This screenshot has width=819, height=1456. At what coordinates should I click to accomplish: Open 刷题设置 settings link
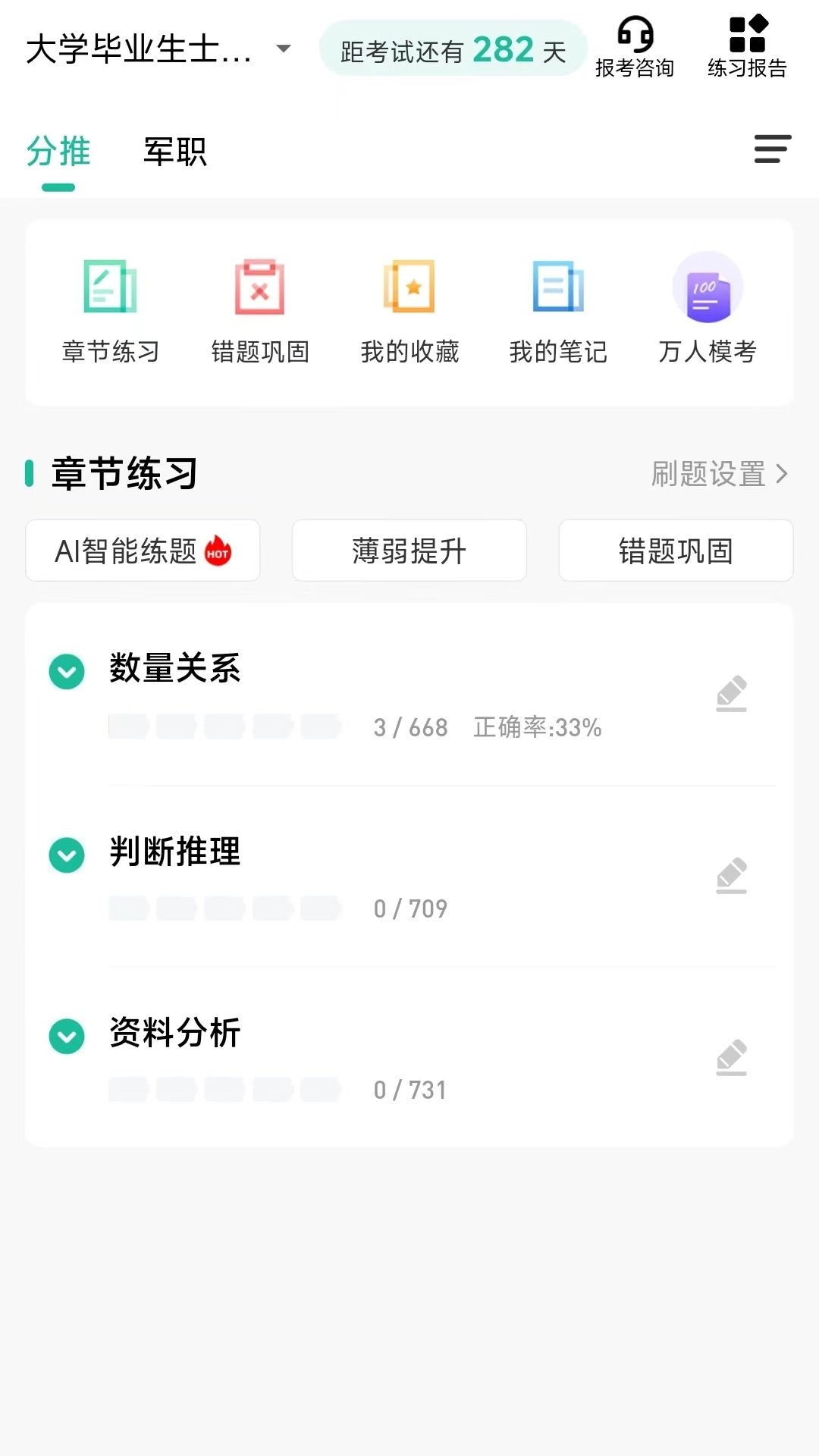719,474
